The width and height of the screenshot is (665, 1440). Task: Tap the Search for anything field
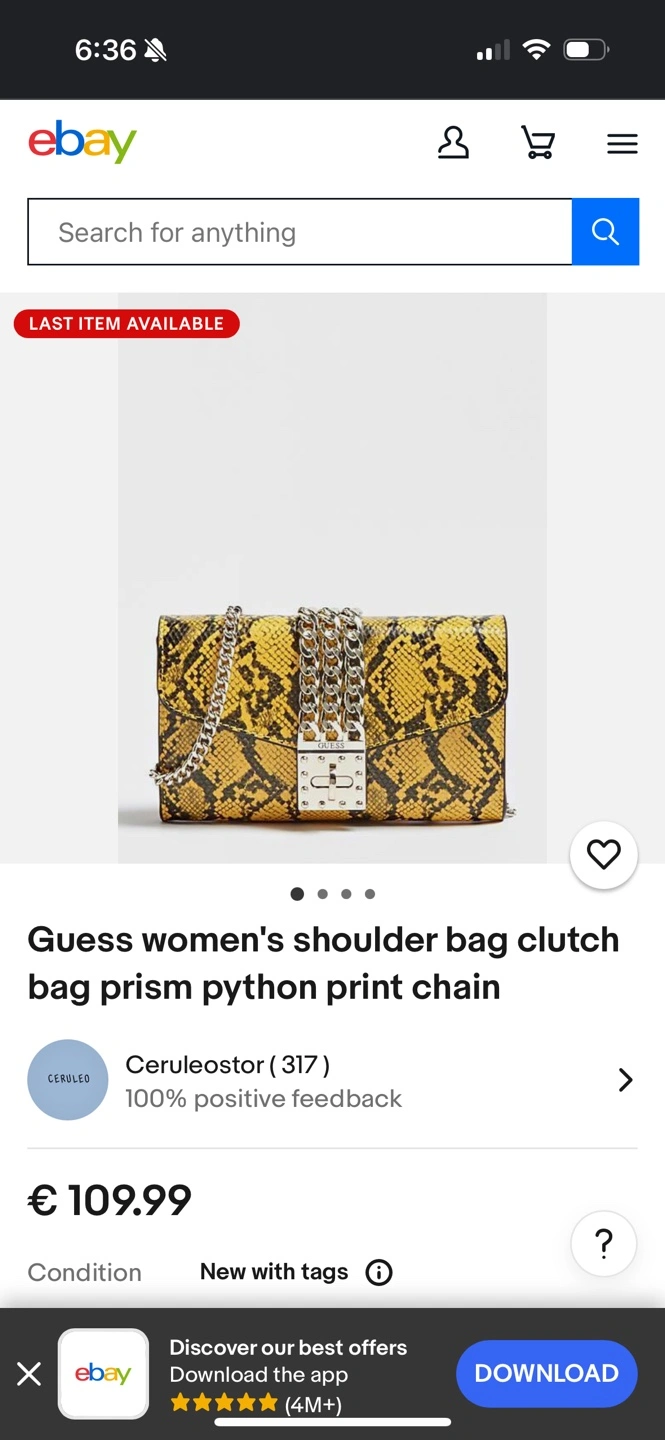coord(299,232)
